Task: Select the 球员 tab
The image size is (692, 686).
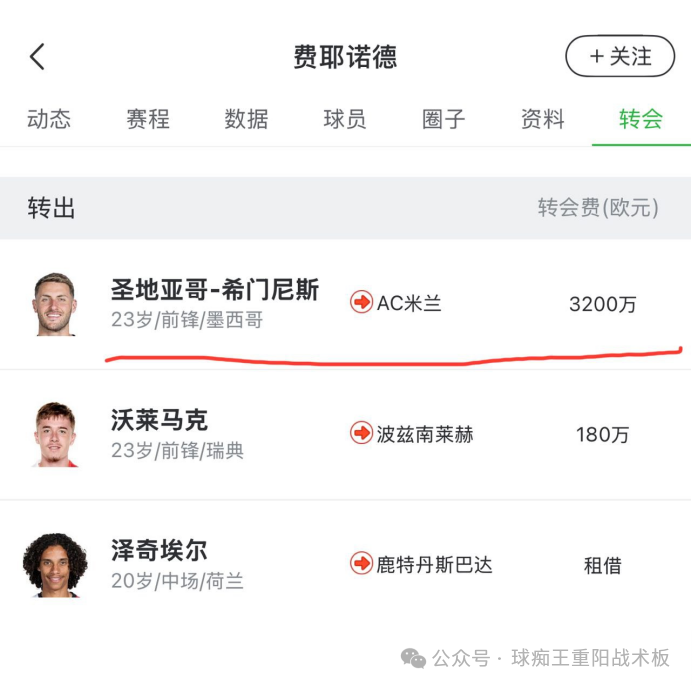Action: tap(345, 119)
